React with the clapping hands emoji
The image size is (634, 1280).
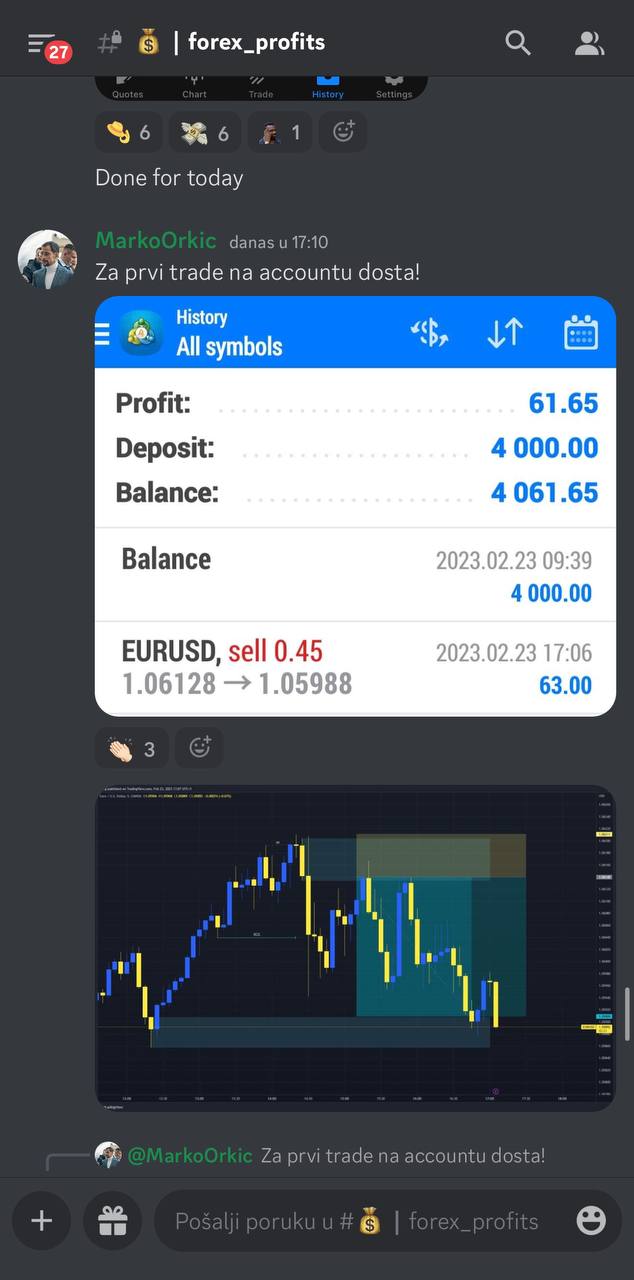point(131,748)
